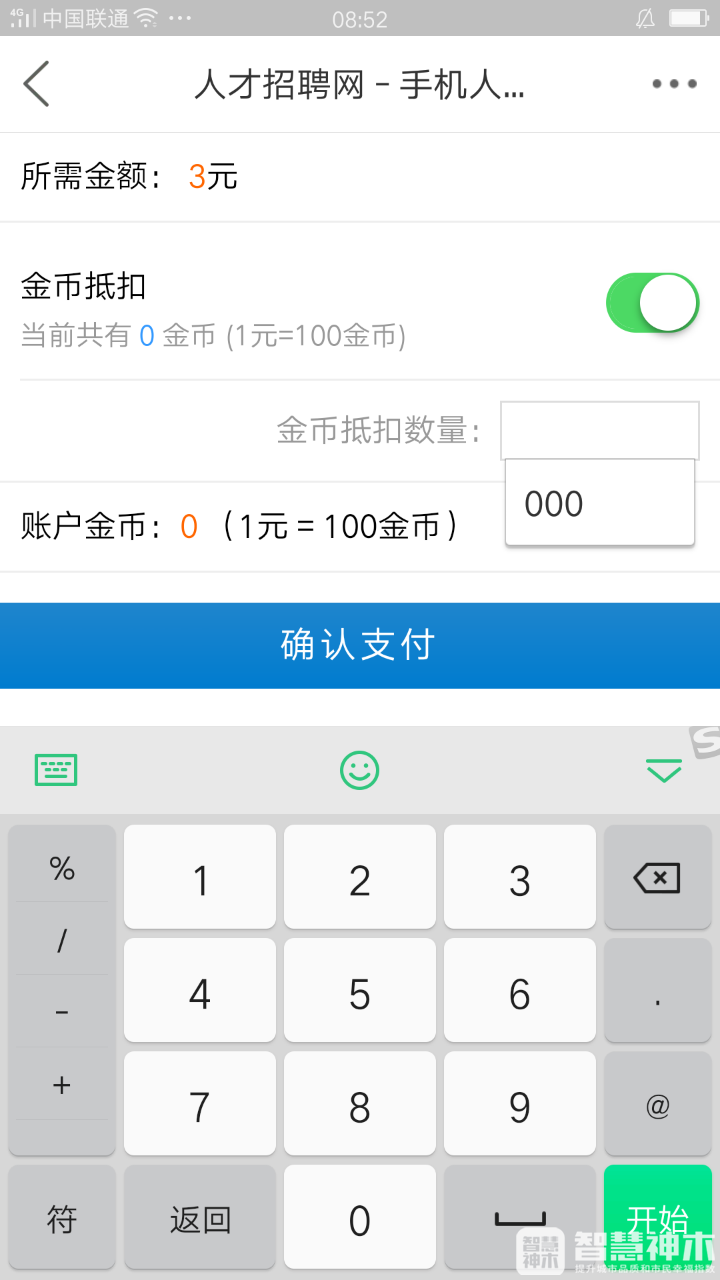Tap 确认支付 to confirm payment
The image size is (720, 1280).
coord(360,645)
